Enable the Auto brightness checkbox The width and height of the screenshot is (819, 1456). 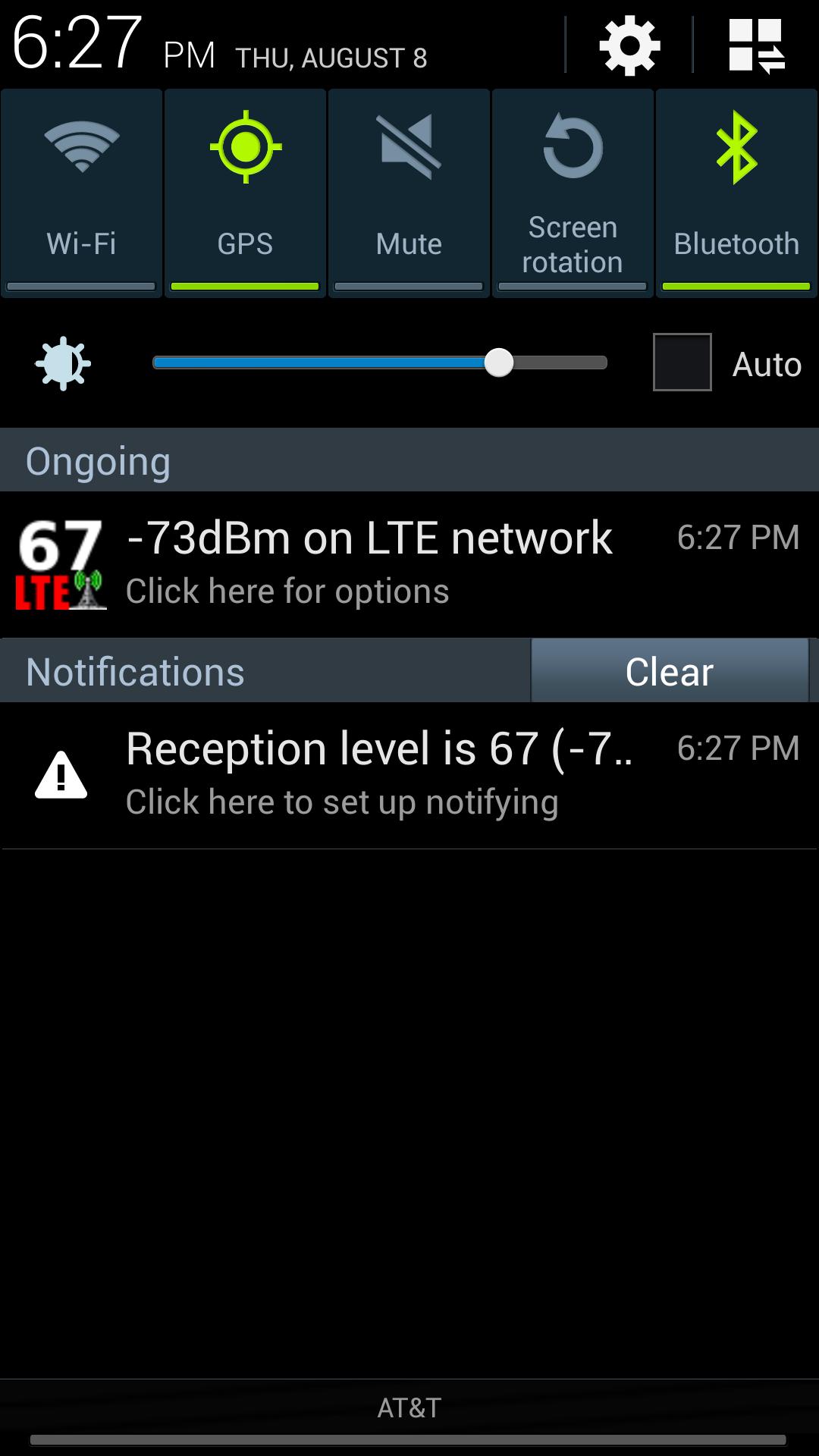[x=680, y=364]
